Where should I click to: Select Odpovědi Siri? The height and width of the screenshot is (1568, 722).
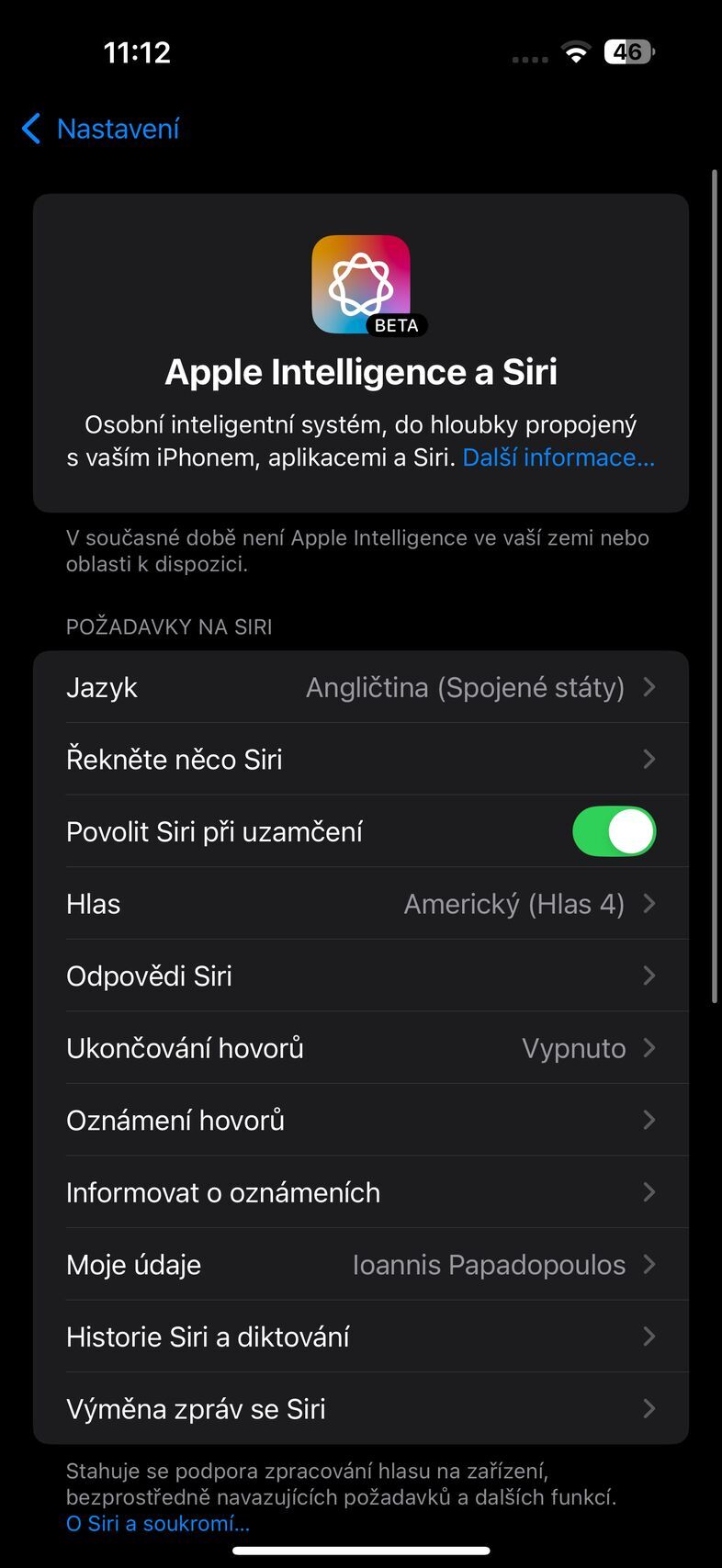pyautogui.click(x=361, y=976)
